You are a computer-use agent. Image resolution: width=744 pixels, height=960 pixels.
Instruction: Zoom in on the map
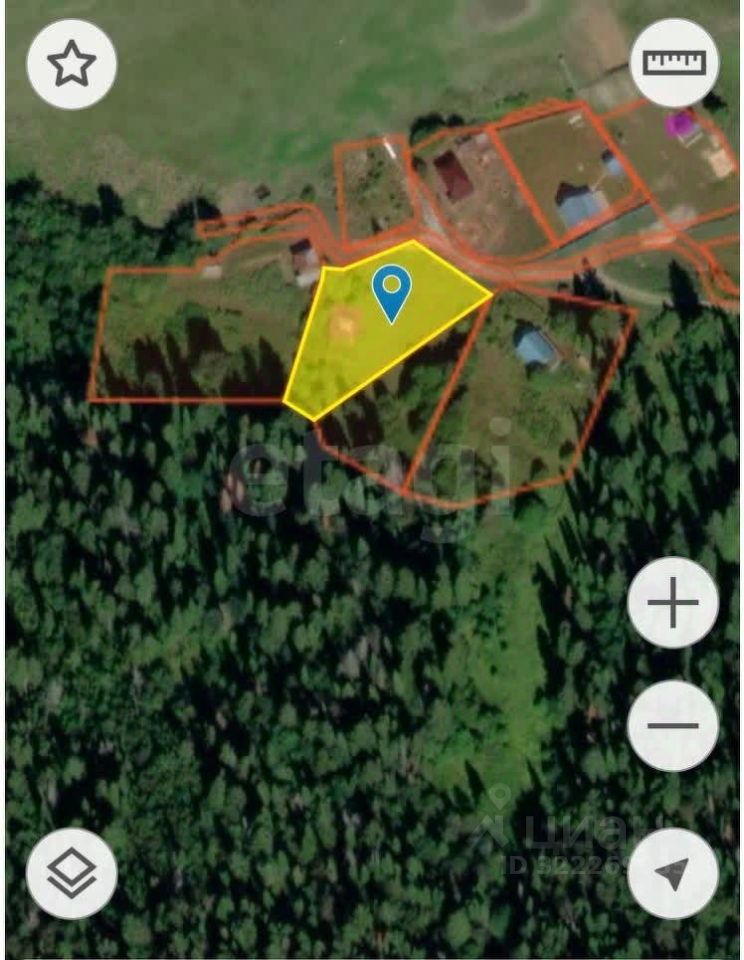tap(673, 603)
